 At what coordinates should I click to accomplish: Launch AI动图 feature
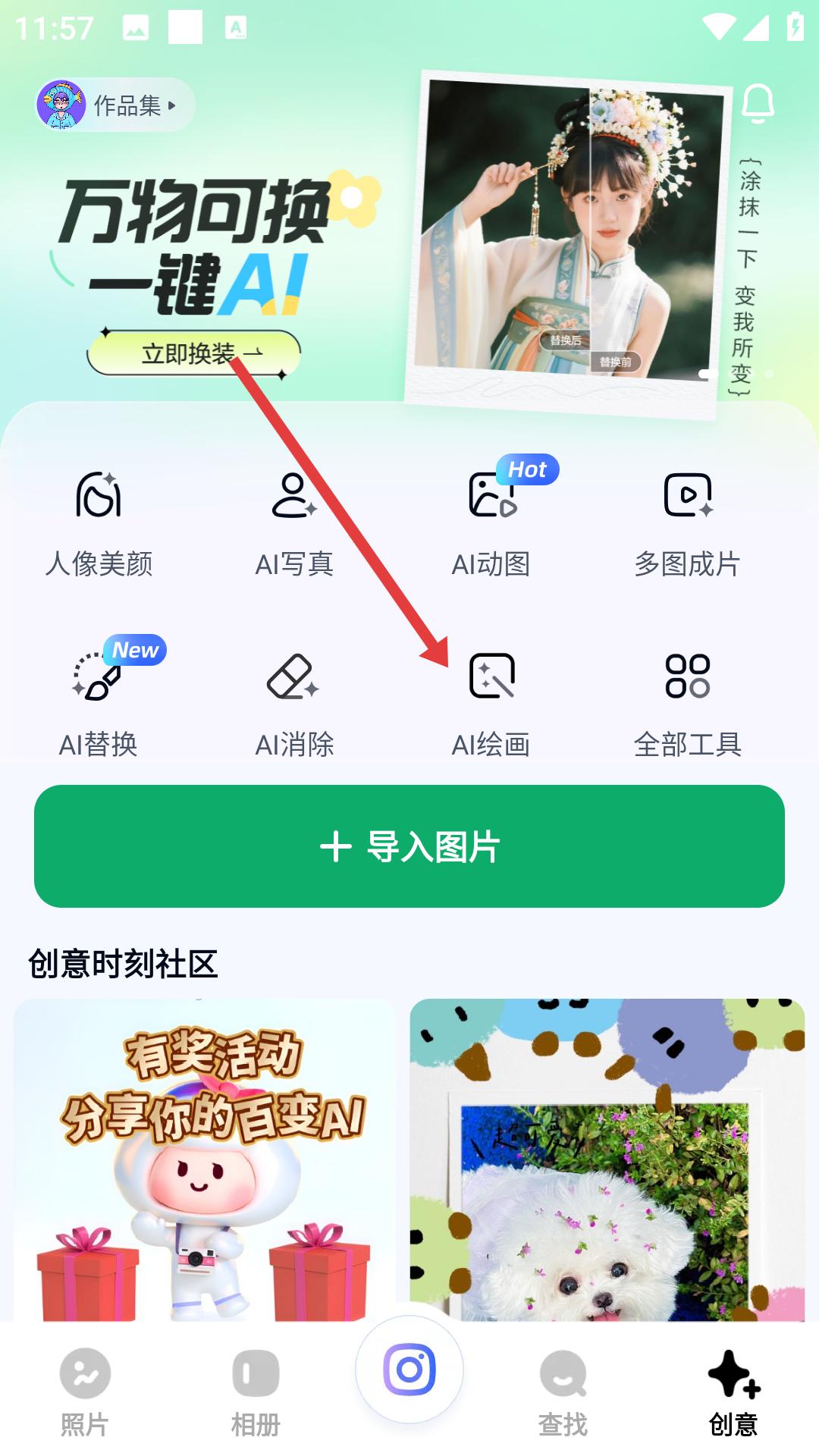[x=491, y=523]
